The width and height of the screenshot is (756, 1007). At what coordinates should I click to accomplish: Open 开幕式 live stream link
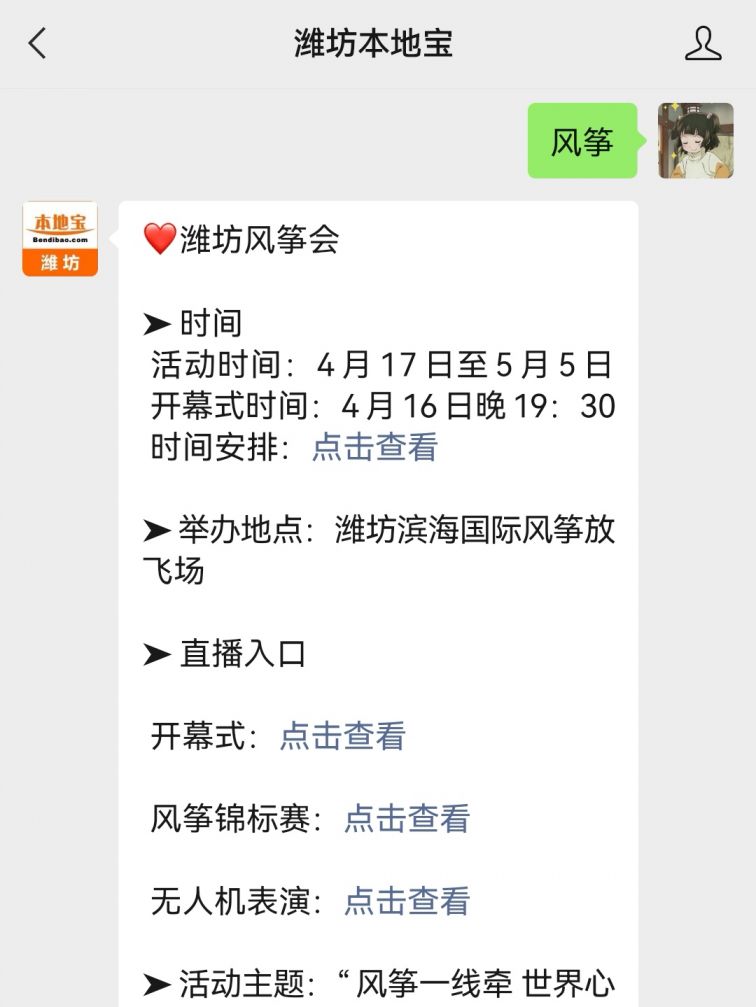point(342,736)
